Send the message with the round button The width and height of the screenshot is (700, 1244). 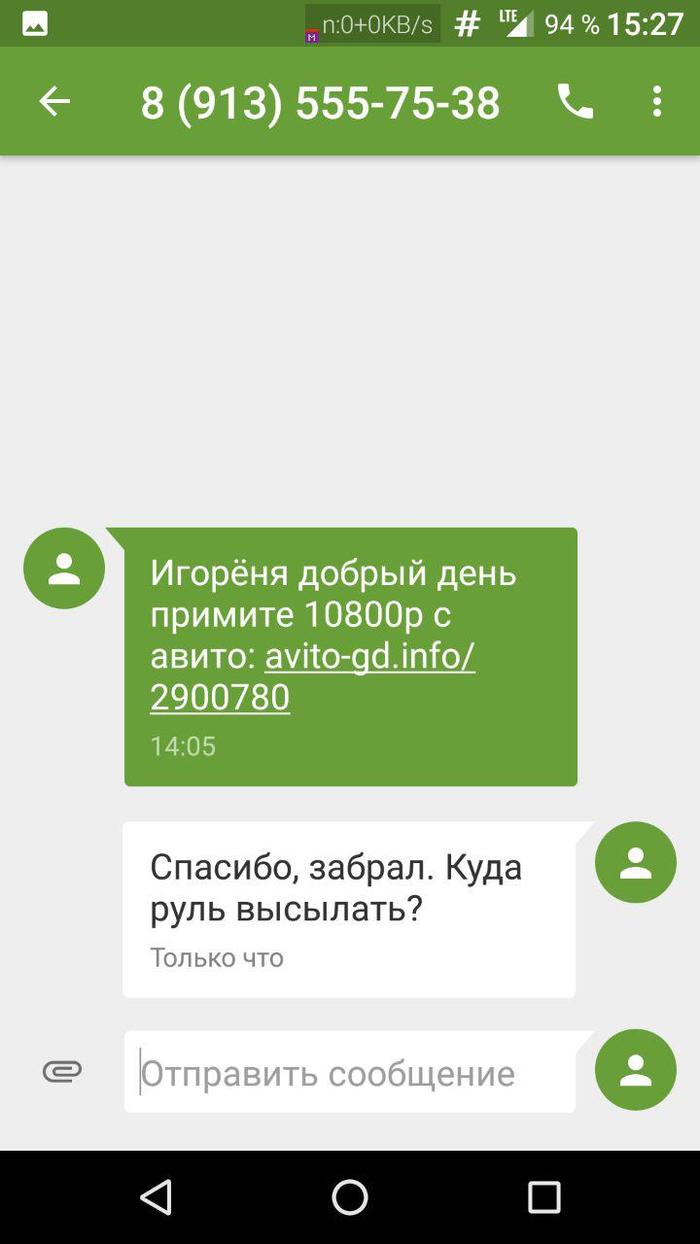(635, 1070)
